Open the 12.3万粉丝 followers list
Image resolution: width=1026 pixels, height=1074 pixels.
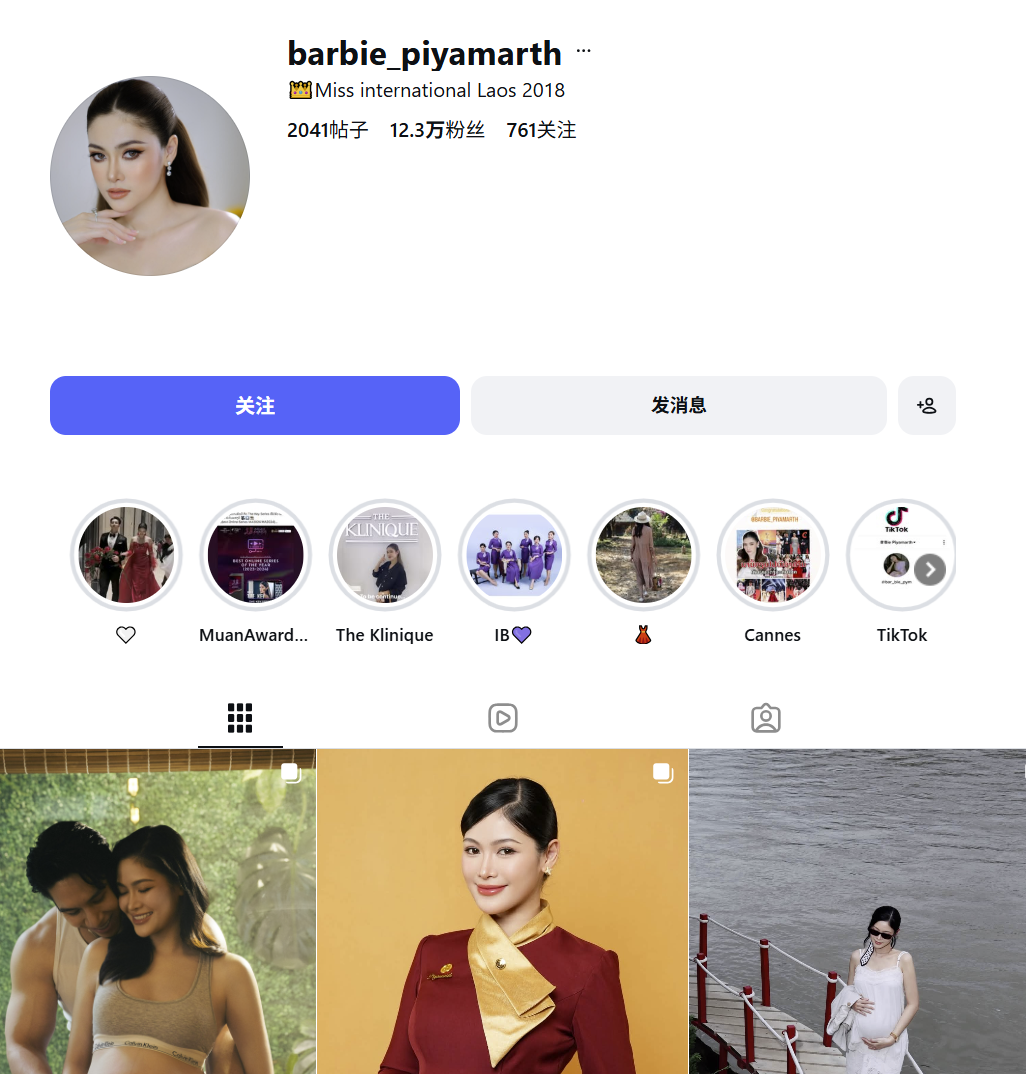(x=437, y=130)
